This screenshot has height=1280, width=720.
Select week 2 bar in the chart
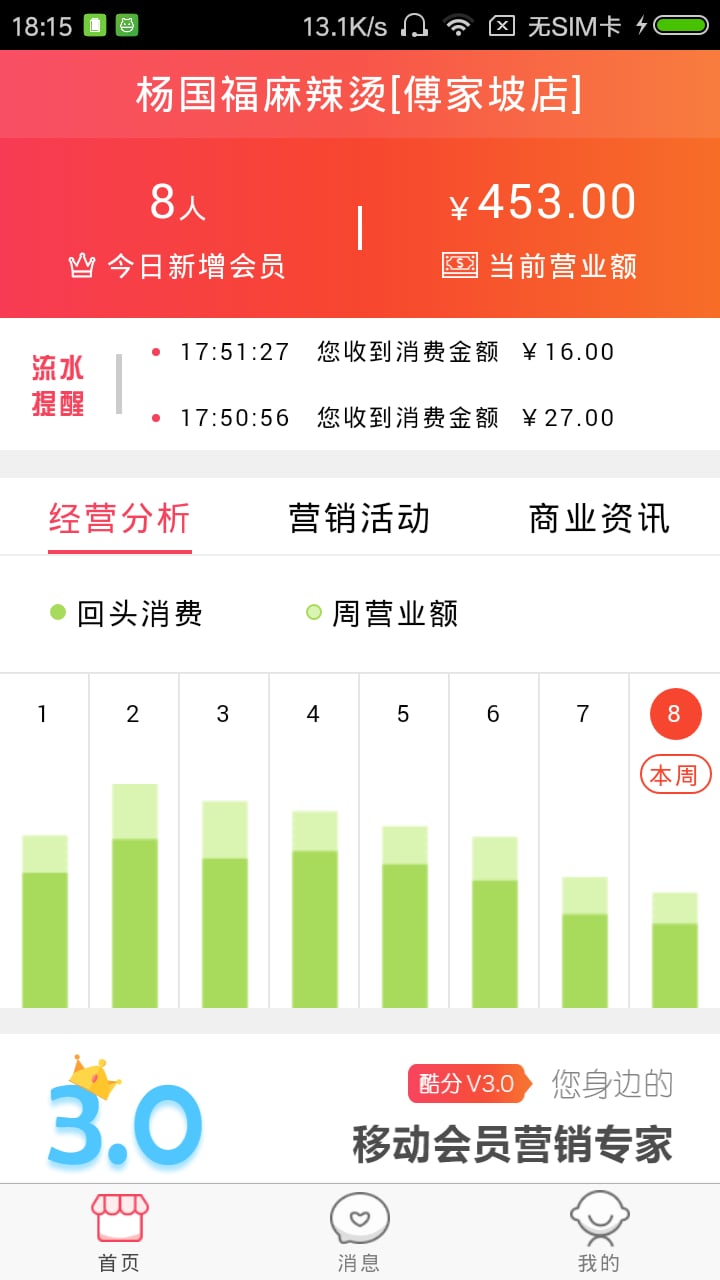[134, 841]
